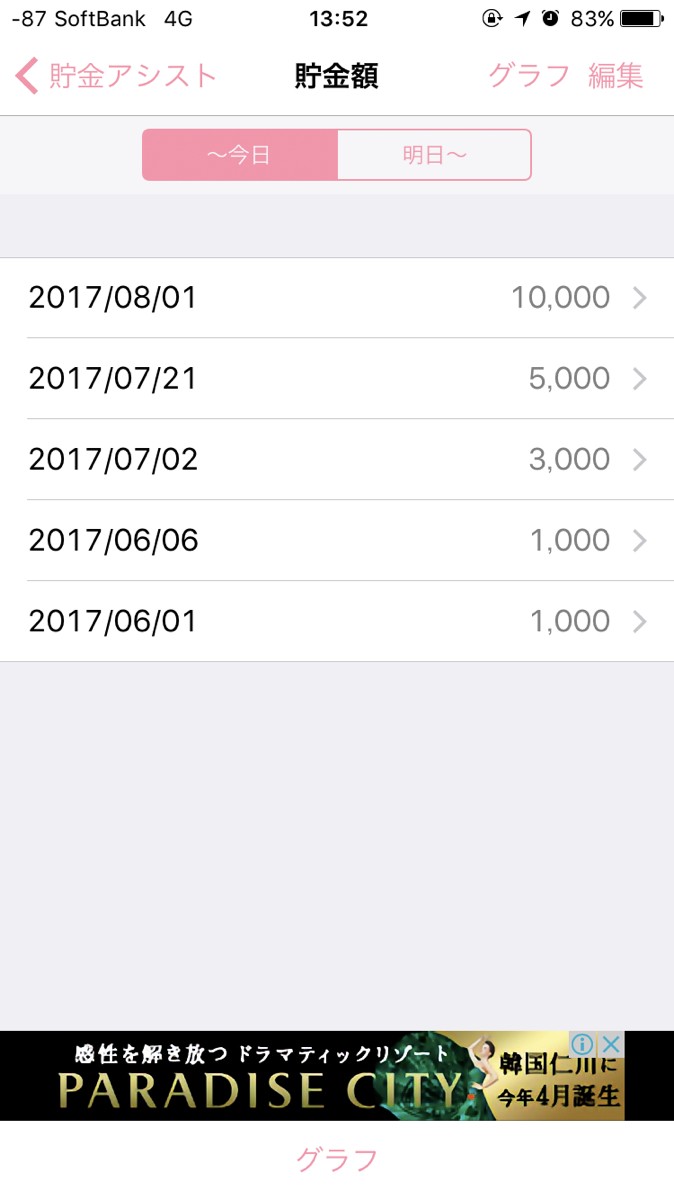Viewport: 674px width, 1200px height.
Task: Switch to the 〜今日 segment
Action: tap(240, 155)
